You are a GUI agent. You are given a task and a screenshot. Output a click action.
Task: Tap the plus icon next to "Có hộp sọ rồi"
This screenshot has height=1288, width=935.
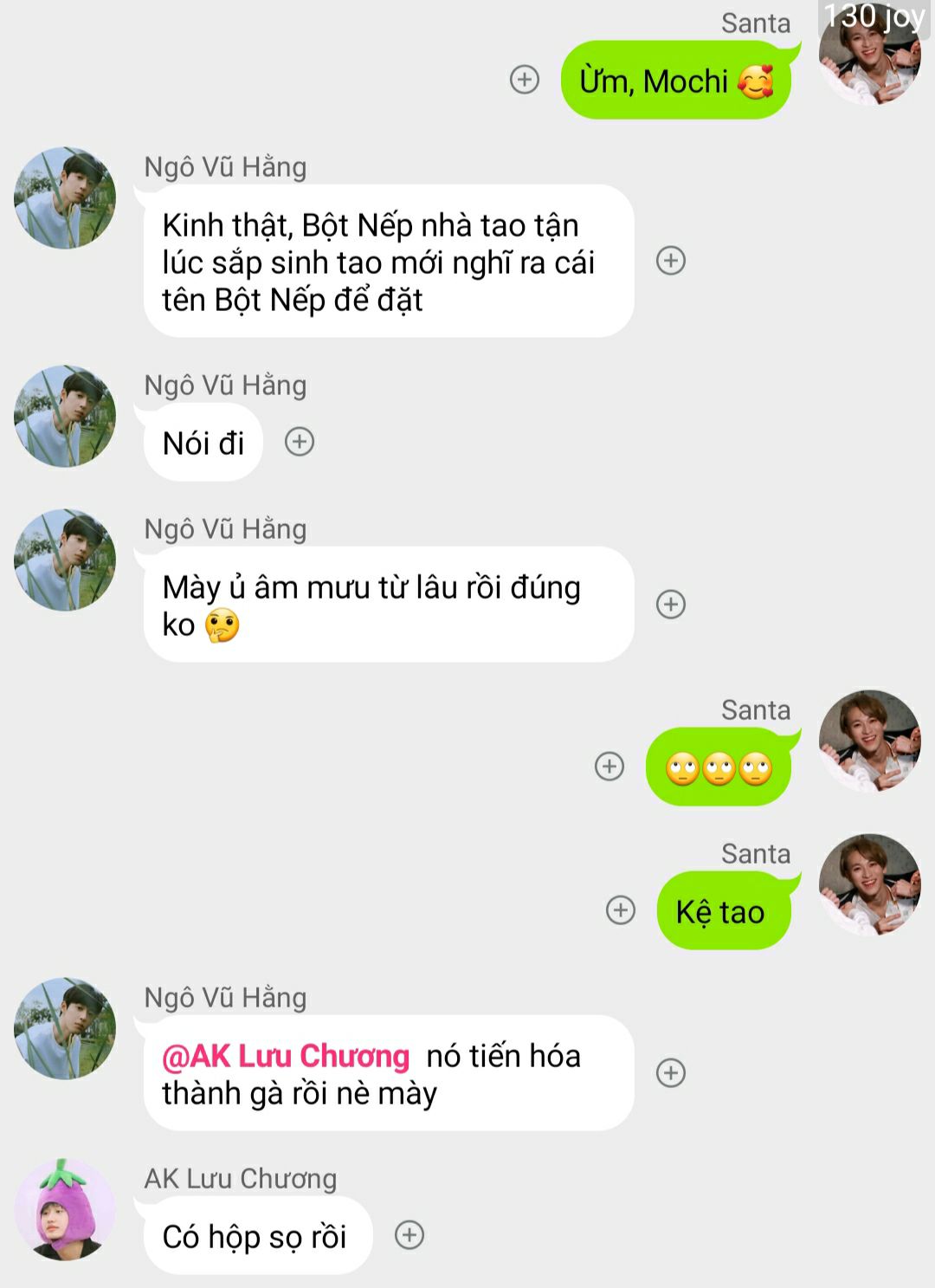click(x=409, y=1235)
